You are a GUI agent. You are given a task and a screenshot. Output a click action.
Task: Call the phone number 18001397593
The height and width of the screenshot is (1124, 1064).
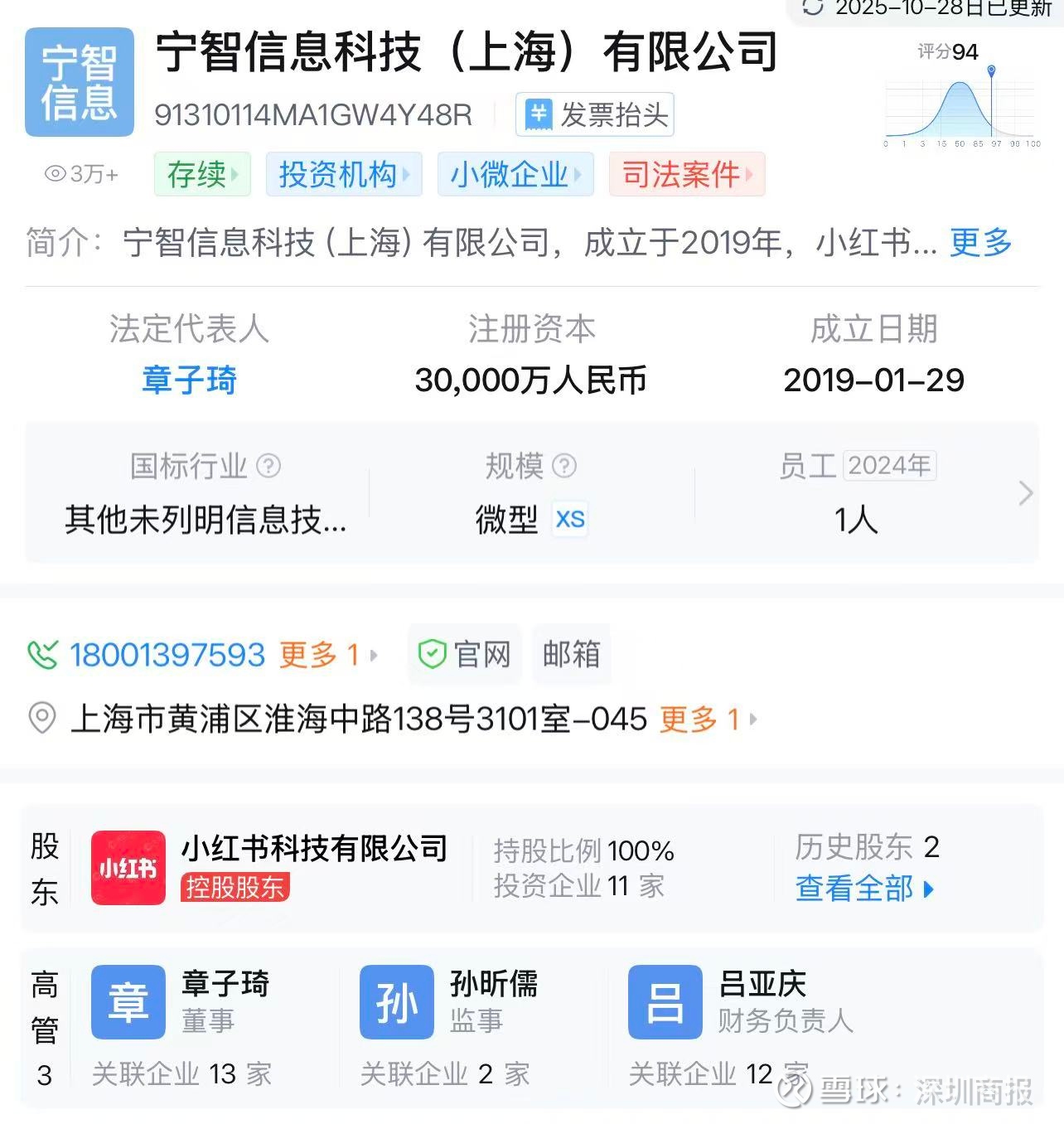[167, 655]
